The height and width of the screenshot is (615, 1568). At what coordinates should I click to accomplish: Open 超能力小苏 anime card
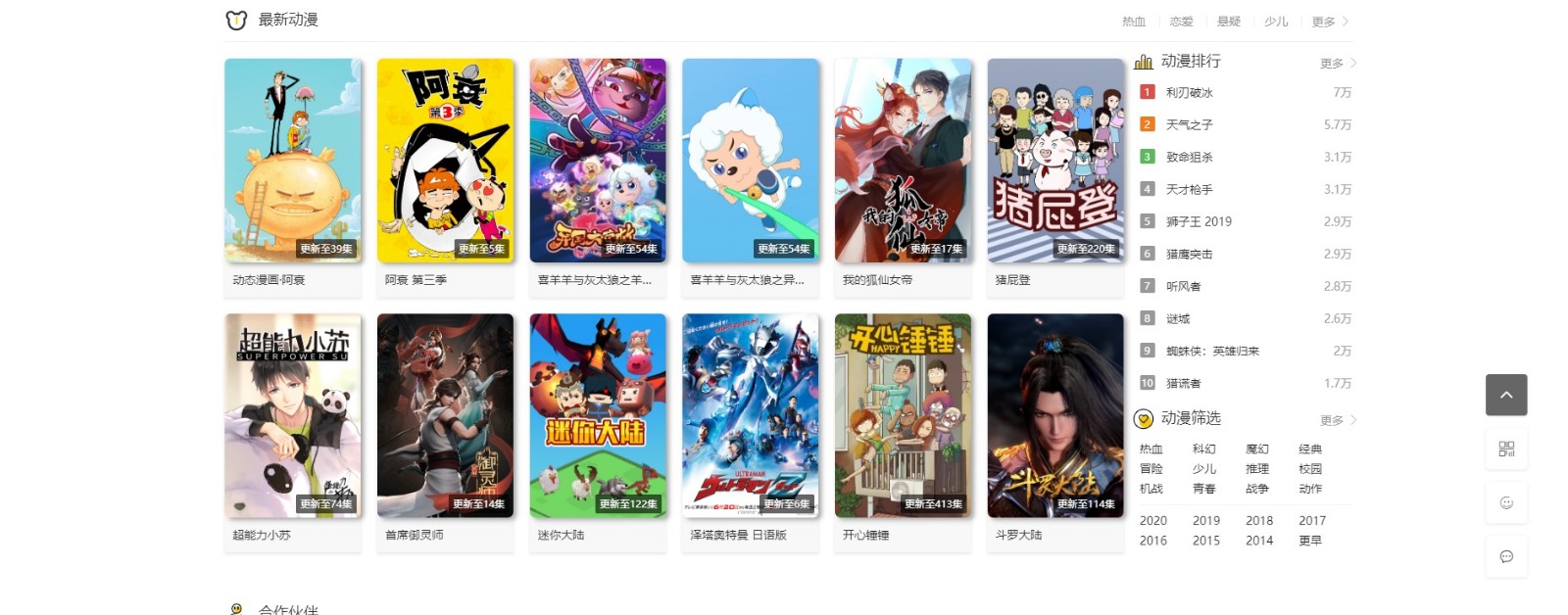click(x=292, y=416)
